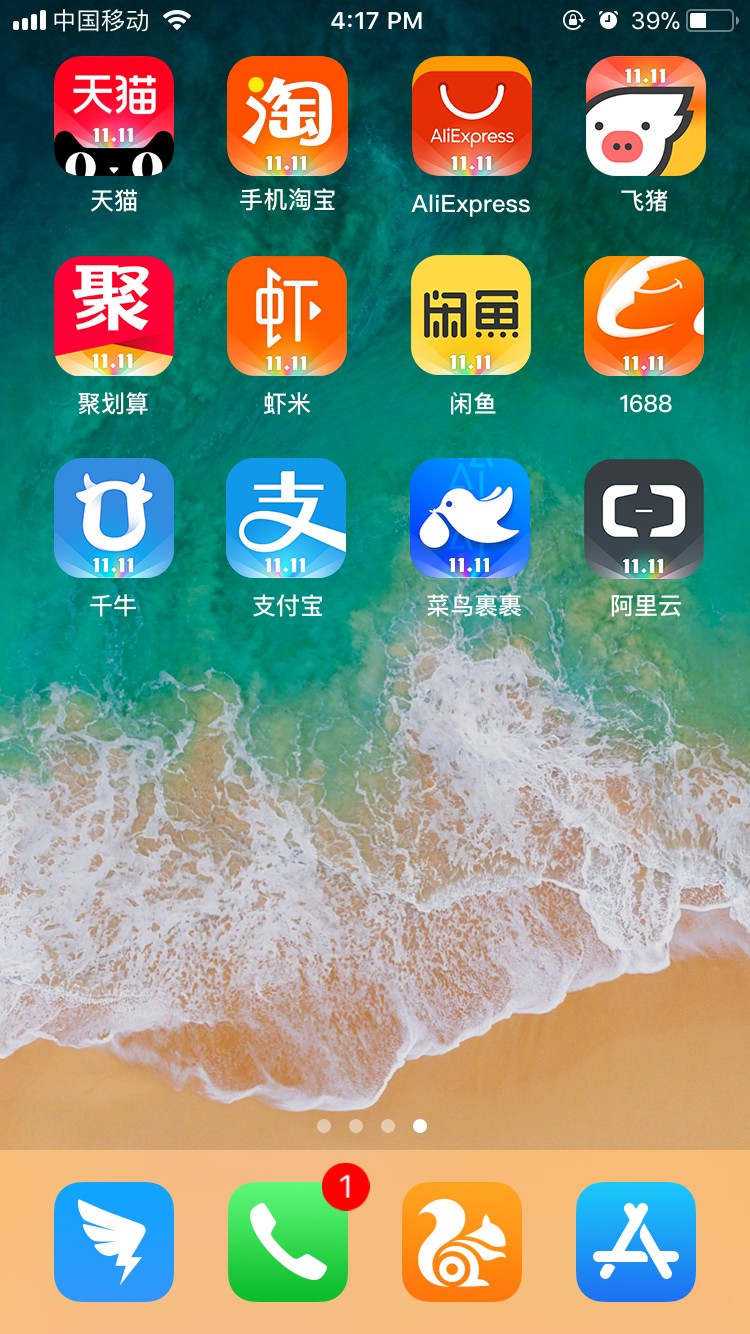Launch the 虾米 music app
750x1334 pixels.
(287, 316)
